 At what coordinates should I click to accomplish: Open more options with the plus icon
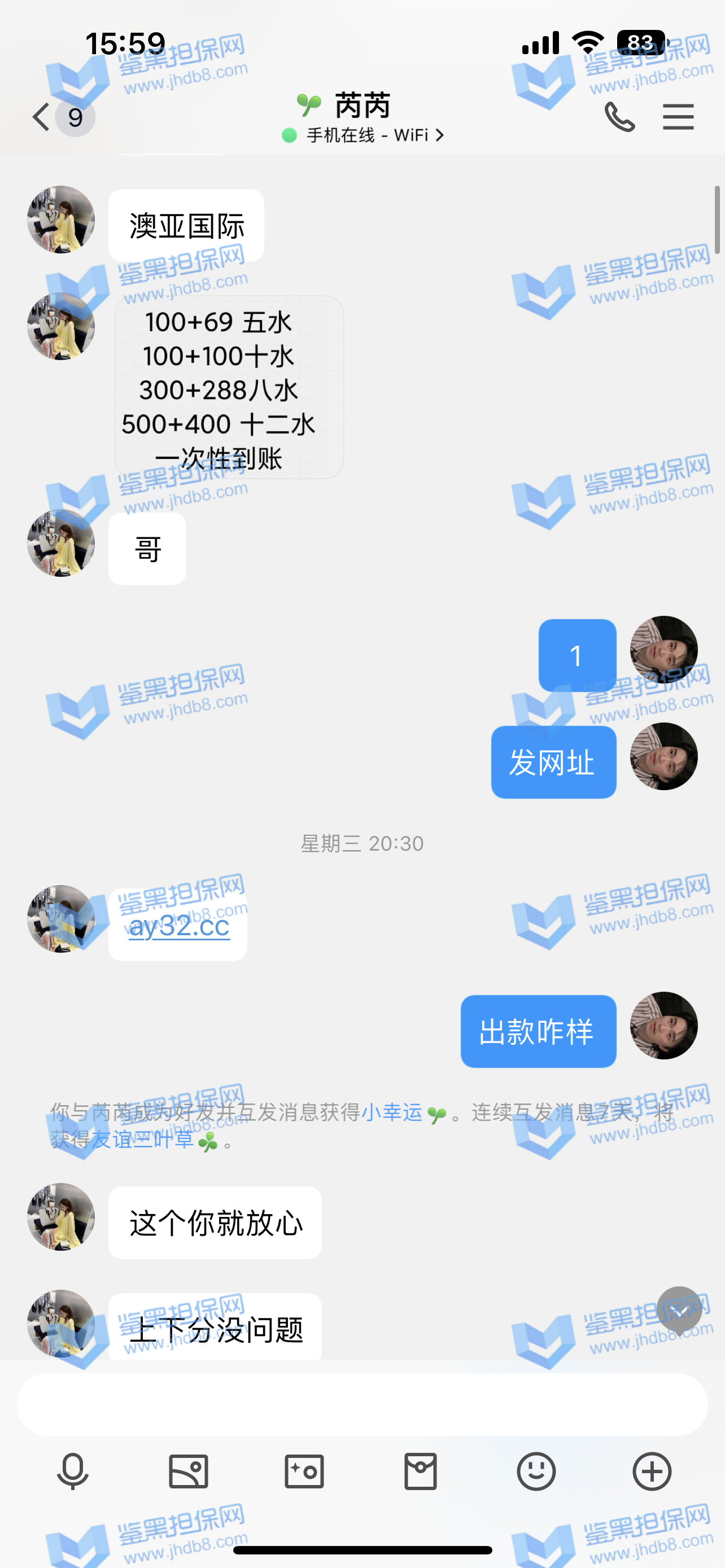coord(652,1472)
